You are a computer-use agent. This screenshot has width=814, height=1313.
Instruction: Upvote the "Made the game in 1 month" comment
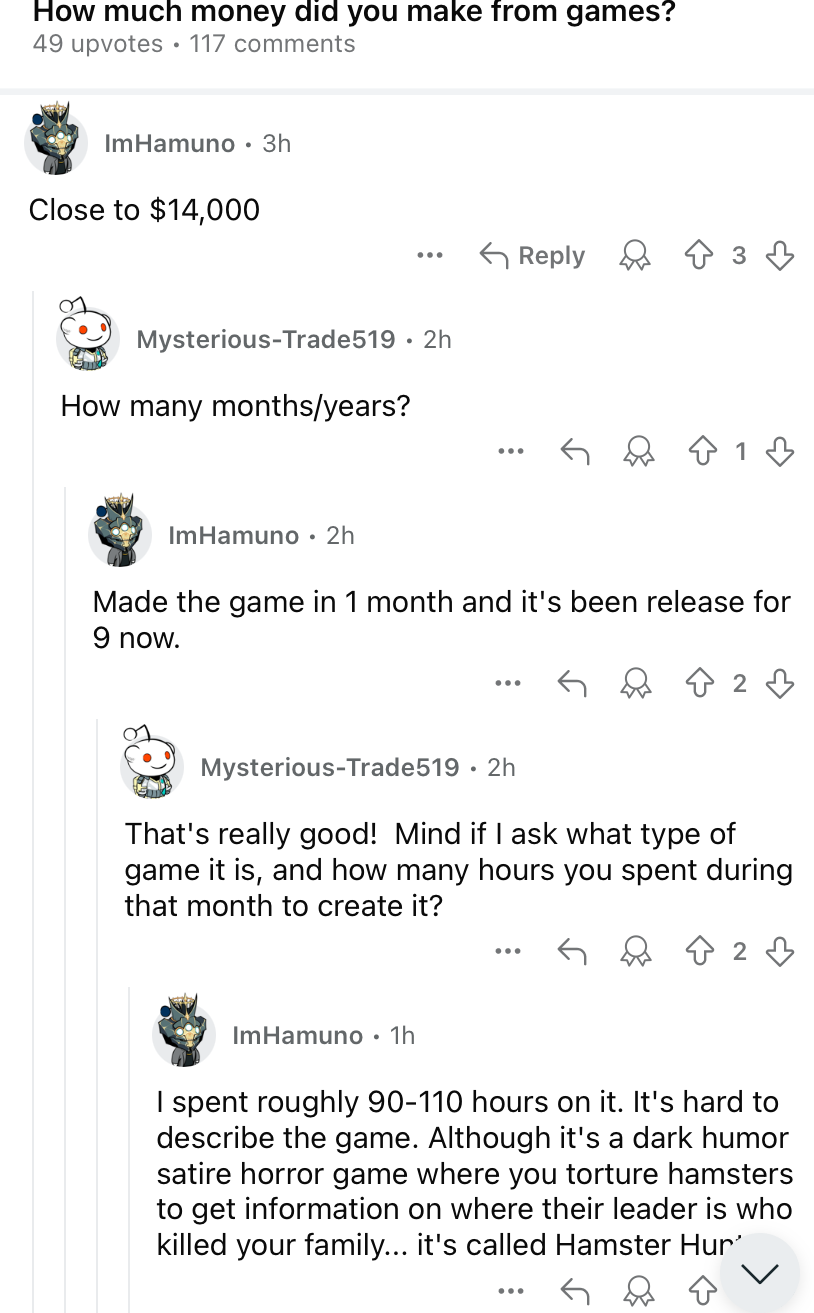coord(700,683)
